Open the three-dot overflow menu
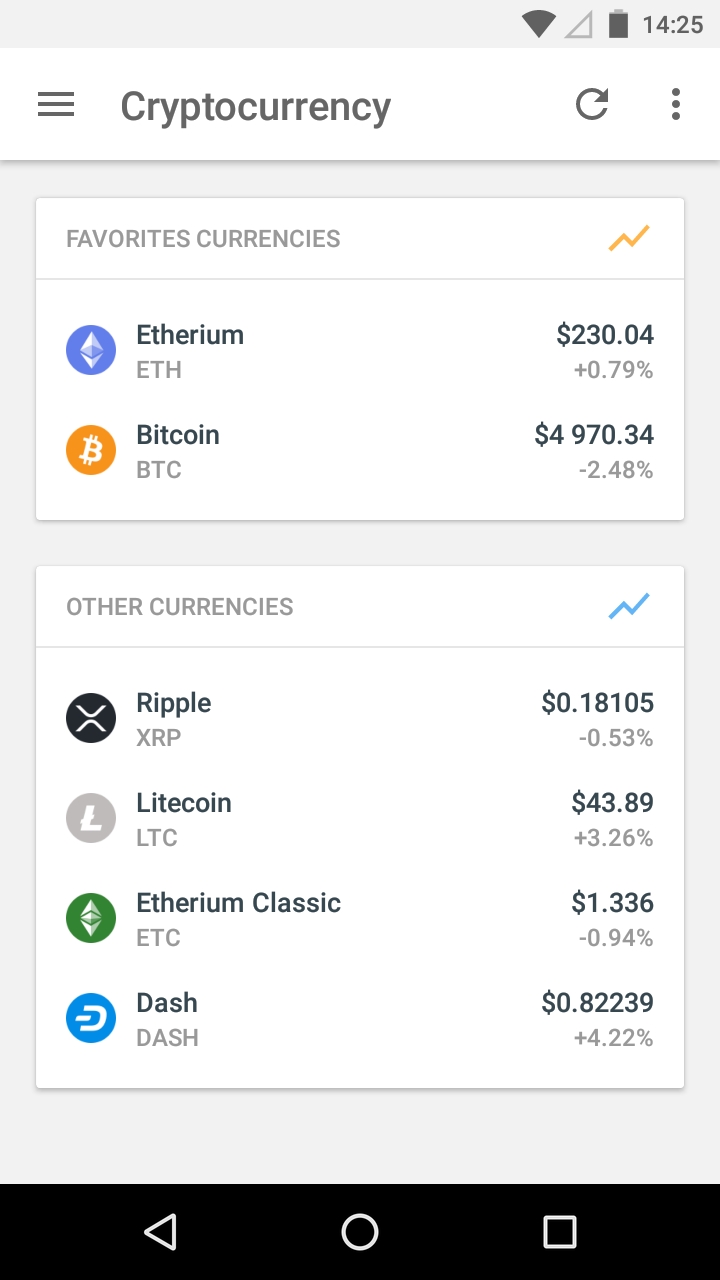This screenshot has height=1280, width=720. [x=676, y=104]
